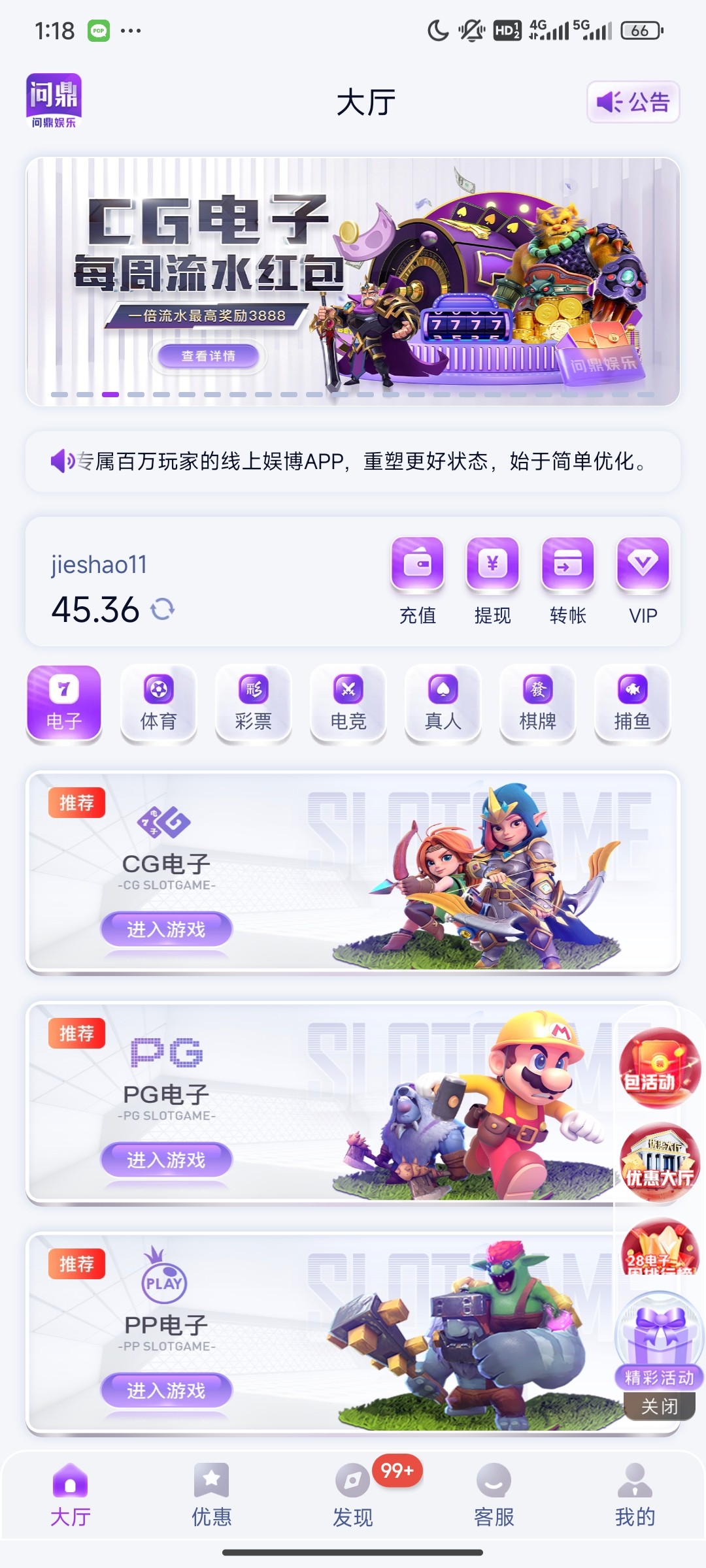Image resolution: width=706 pixels, height=1568 pixels.
Task: Open the 公告 announcements button
Action: point(633,102)
